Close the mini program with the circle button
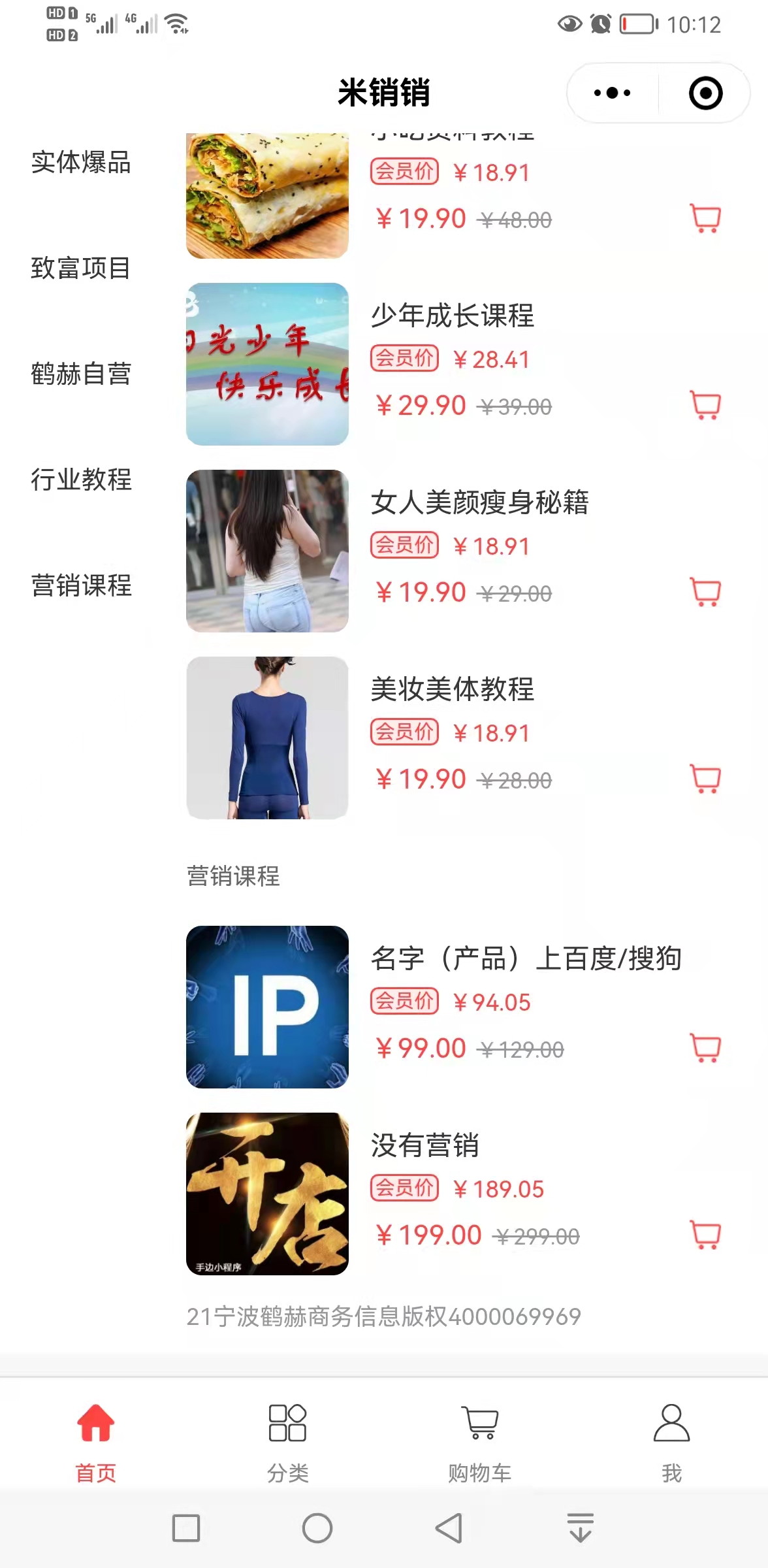 click(x=705, y=93)
